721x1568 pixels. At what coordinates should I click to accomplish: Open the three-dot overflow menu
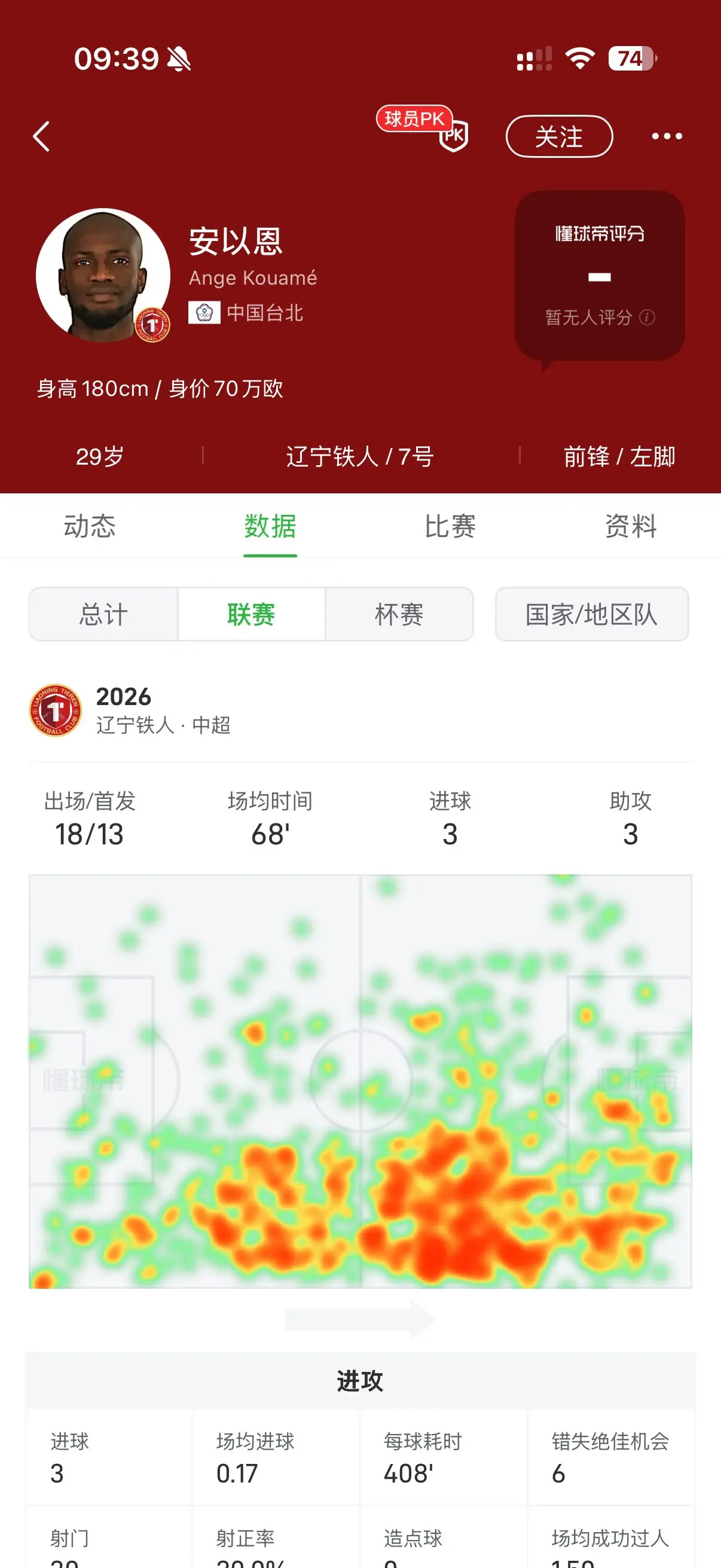[x=667, y=136]
